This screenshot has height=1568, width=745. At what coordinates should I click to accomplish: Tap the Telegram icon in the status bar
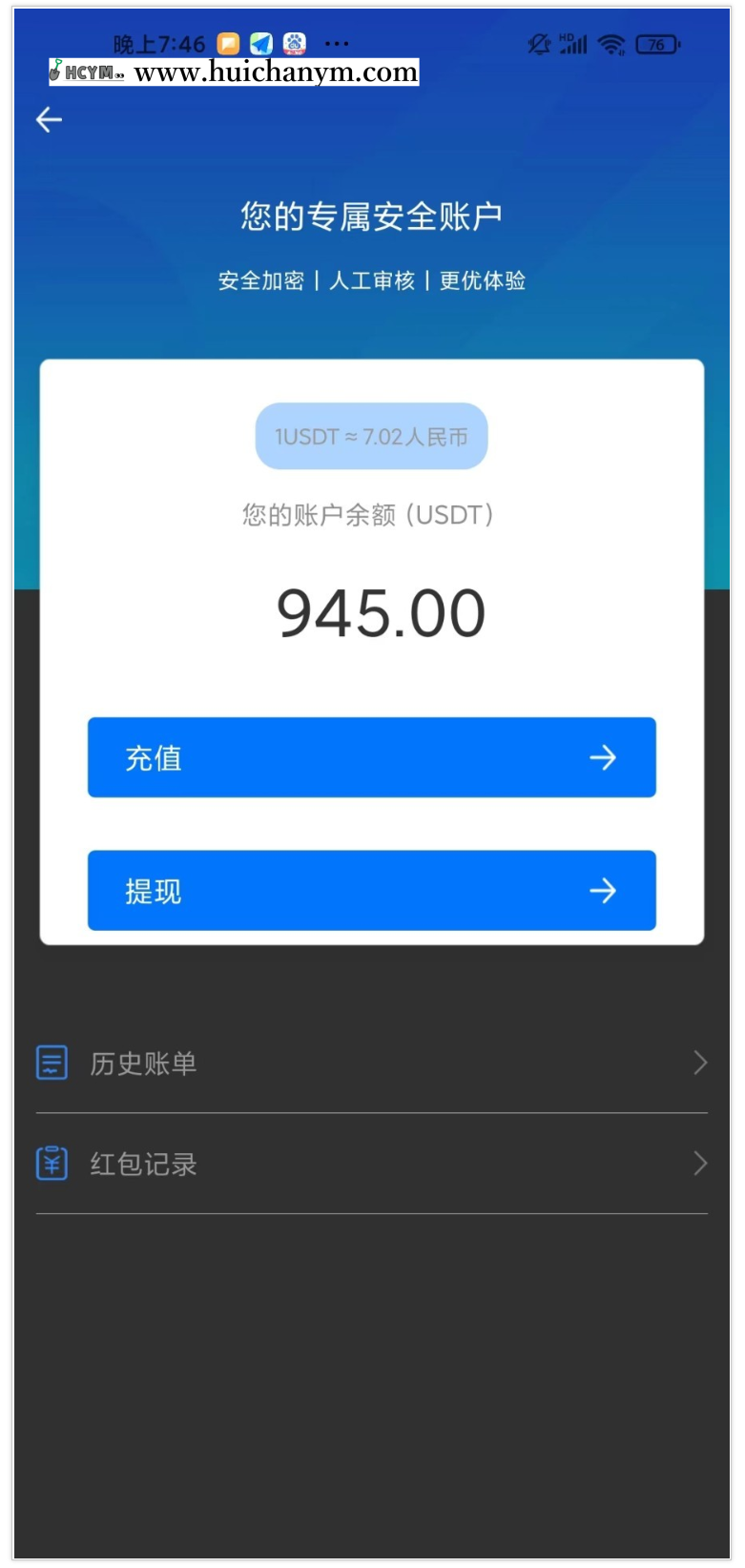click(x=259, y=42)
